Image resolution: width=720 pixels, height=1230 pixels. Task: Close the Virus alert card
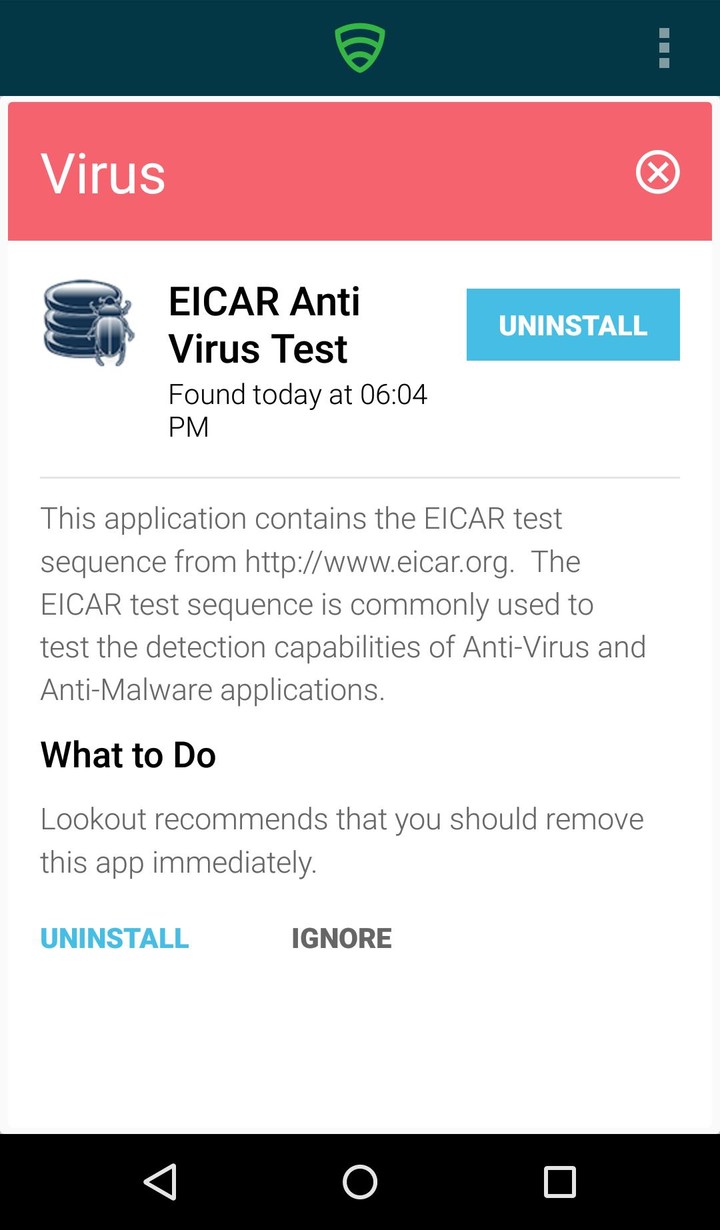click(x=657, y=173)
